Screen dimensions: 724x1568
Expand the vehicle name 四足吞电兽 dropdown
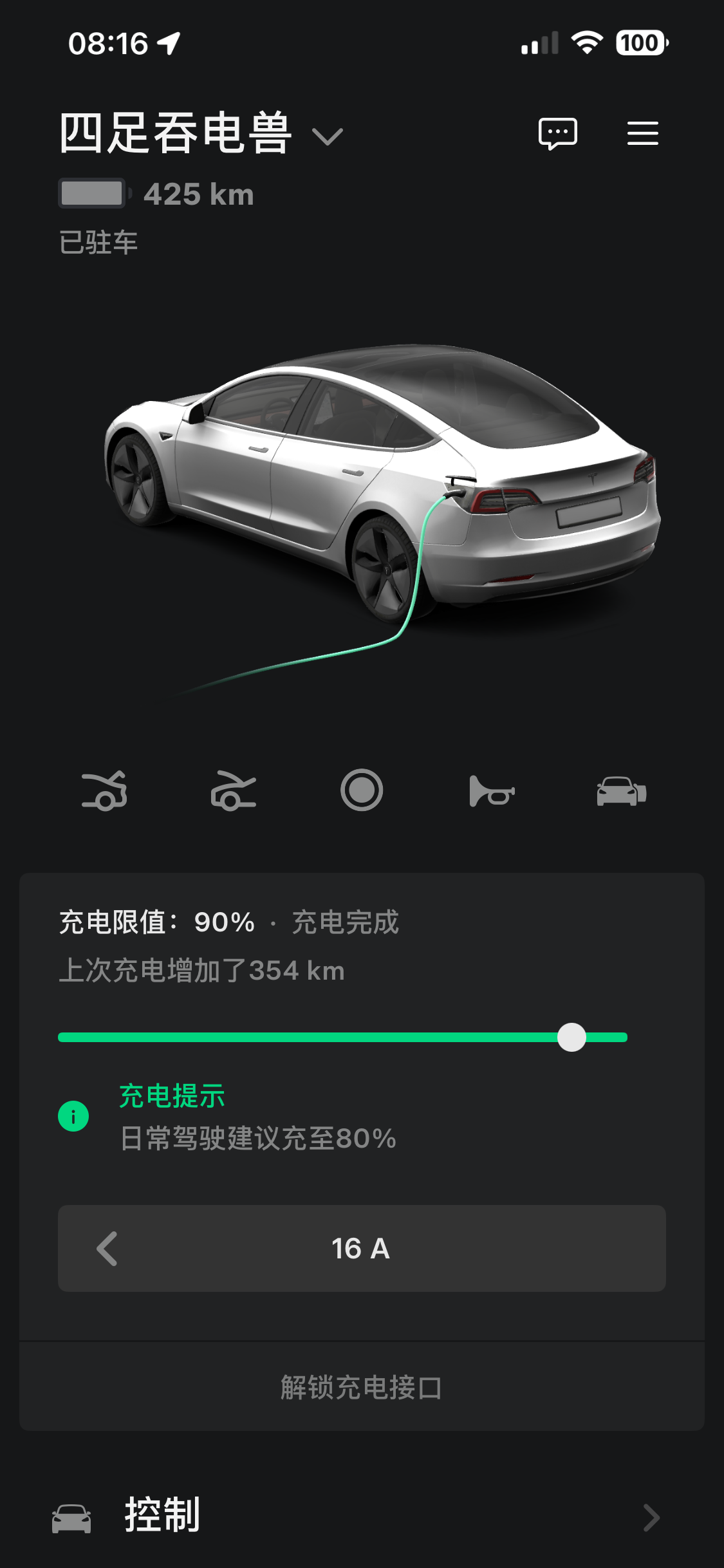[x=328, y=135]
